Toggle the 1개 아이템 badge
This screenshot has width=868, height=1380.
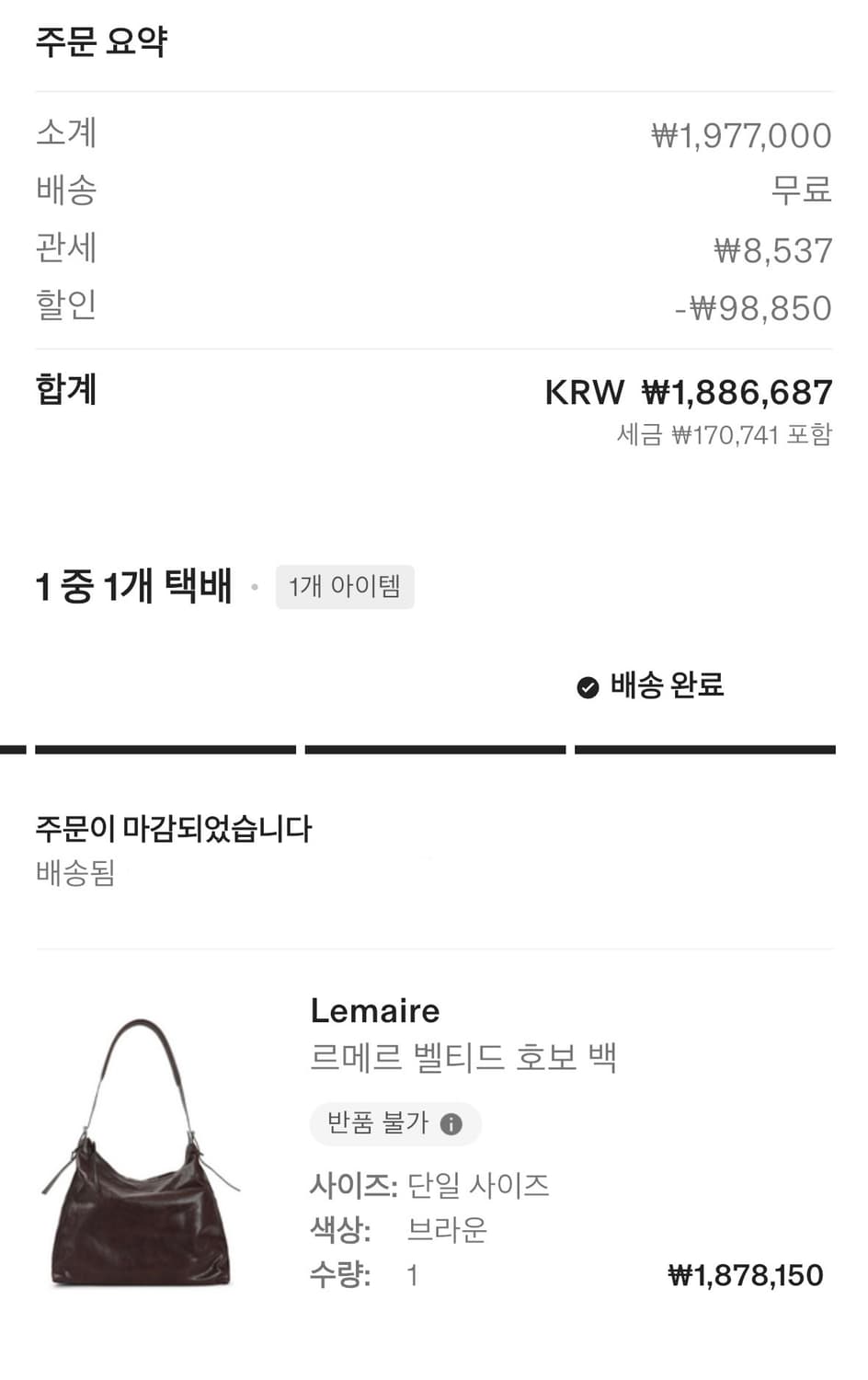(x=345, y=586)
